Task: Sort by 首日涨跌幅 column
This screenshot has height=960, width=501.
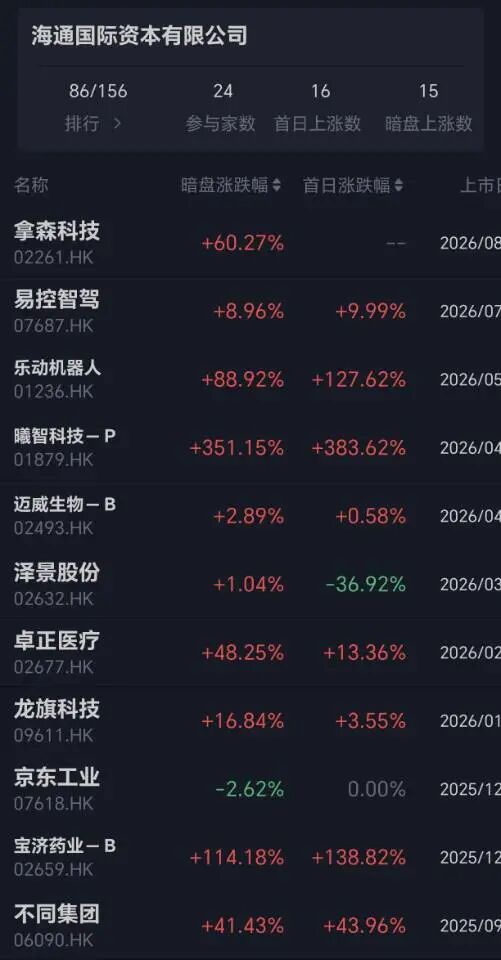Action: (x=353, y=186)
